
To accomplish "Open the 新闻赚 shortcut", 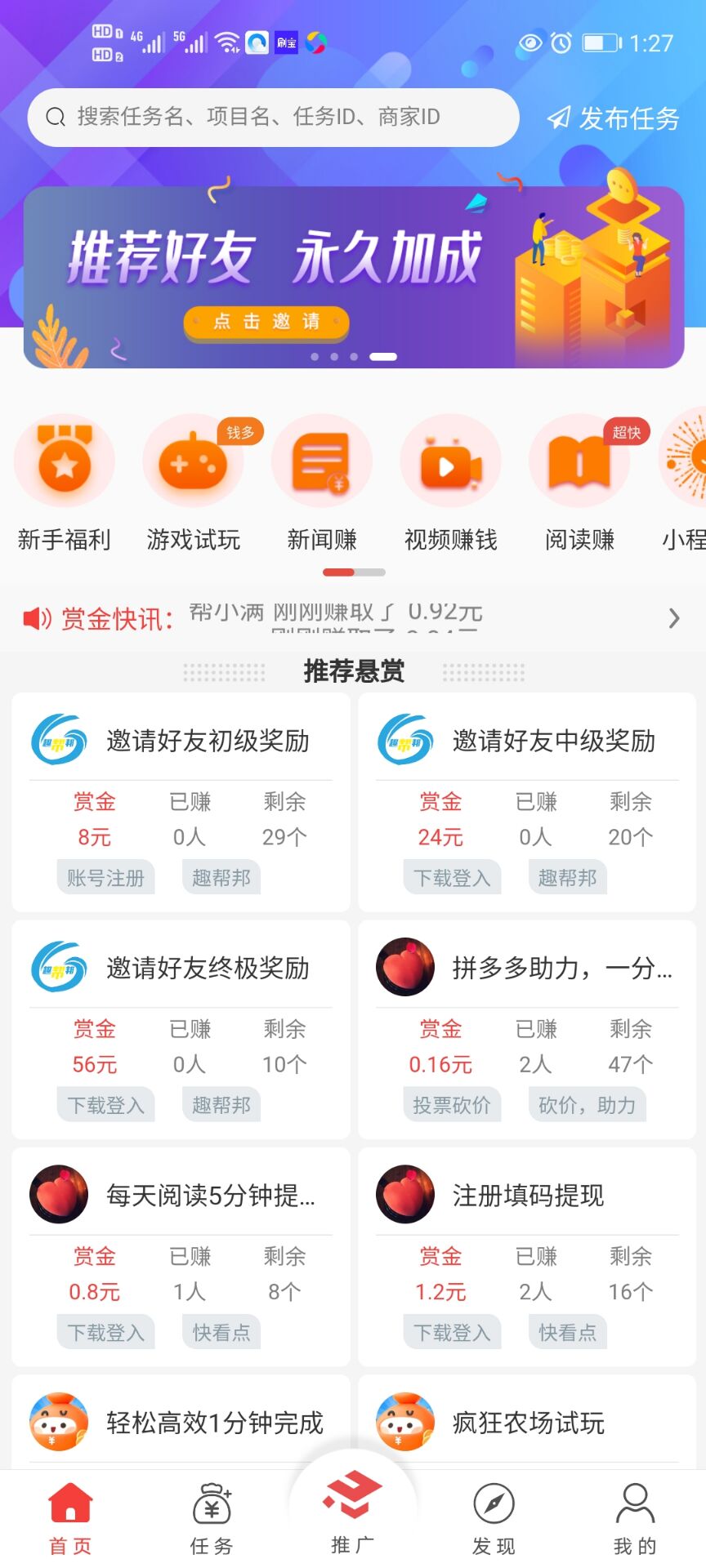I will pyautogui.click(x=322, y=482).
